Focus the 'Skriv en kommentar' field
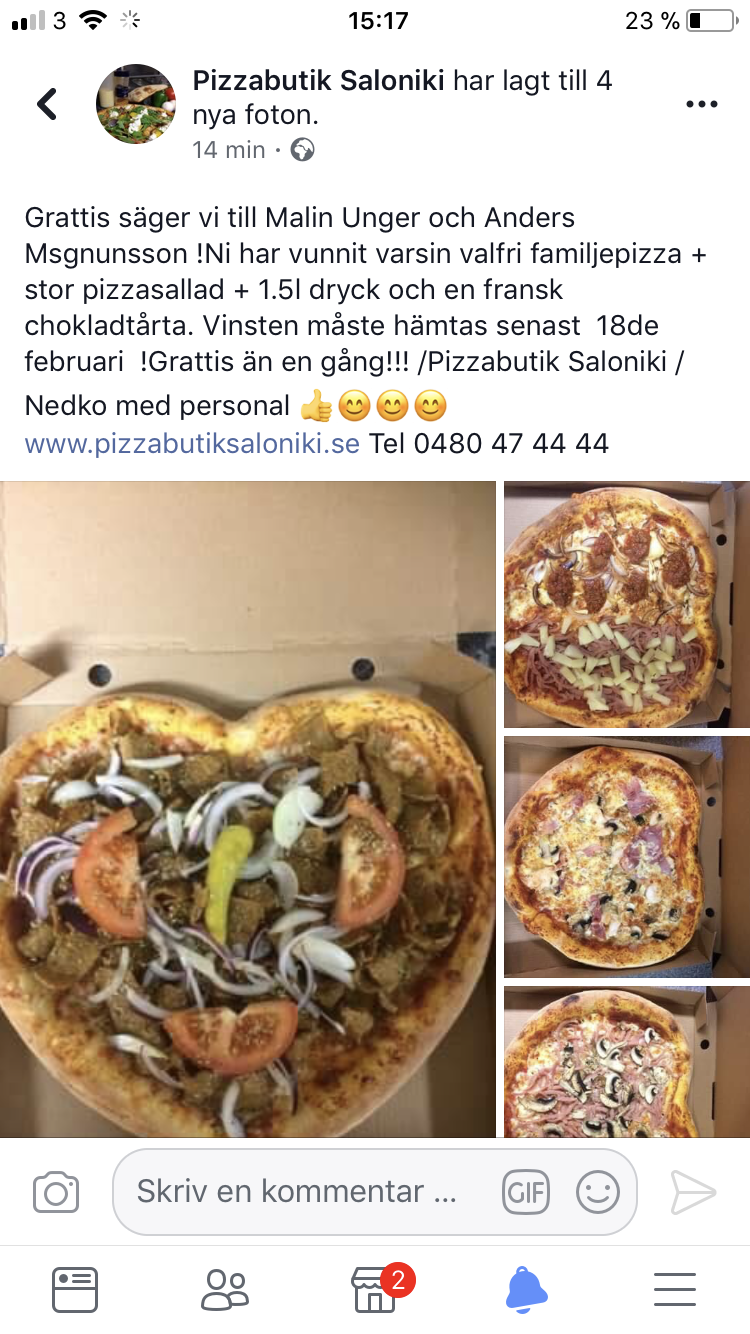The width and height of the screenshot is (750, 1334). pos(300,1192)
